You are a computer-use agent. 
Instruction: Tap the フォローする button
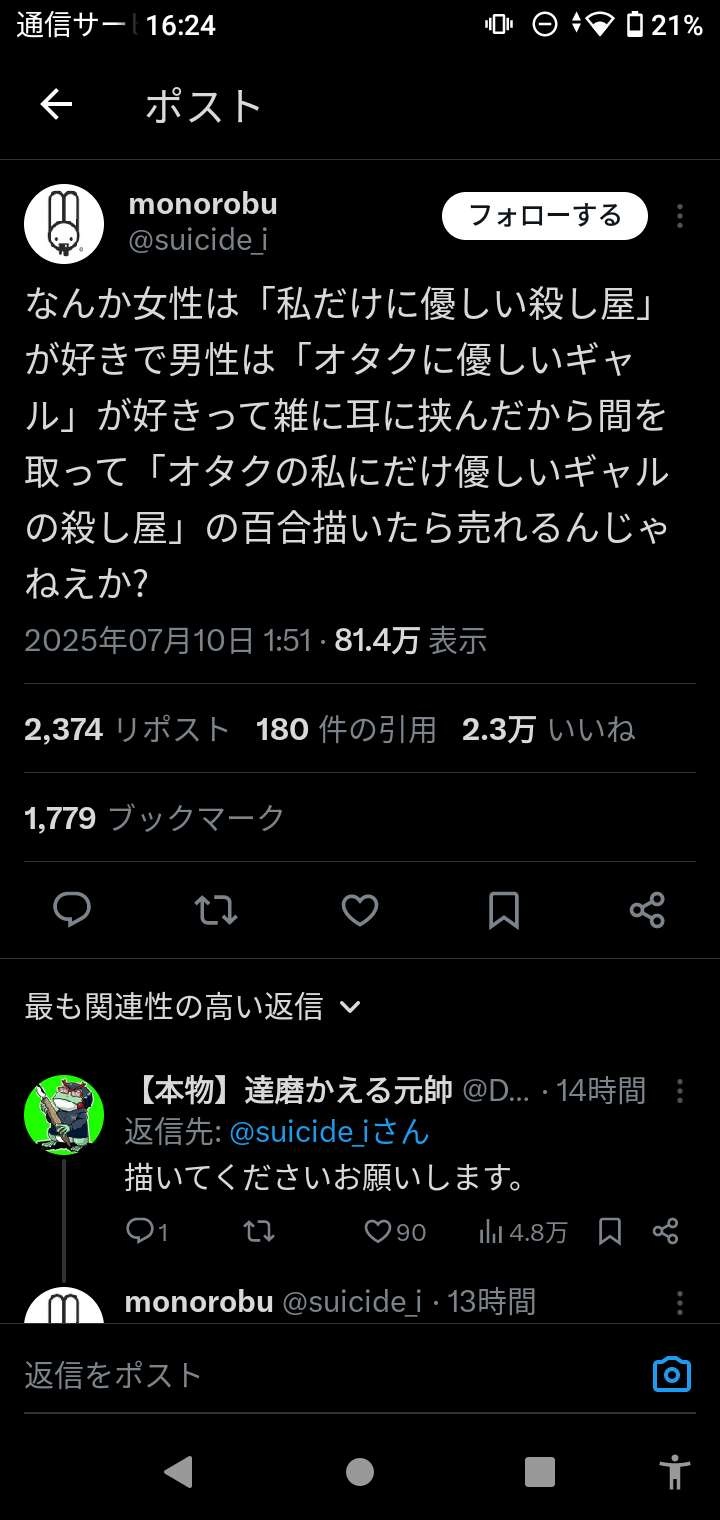pyautogui.click(x=545, y=216)
